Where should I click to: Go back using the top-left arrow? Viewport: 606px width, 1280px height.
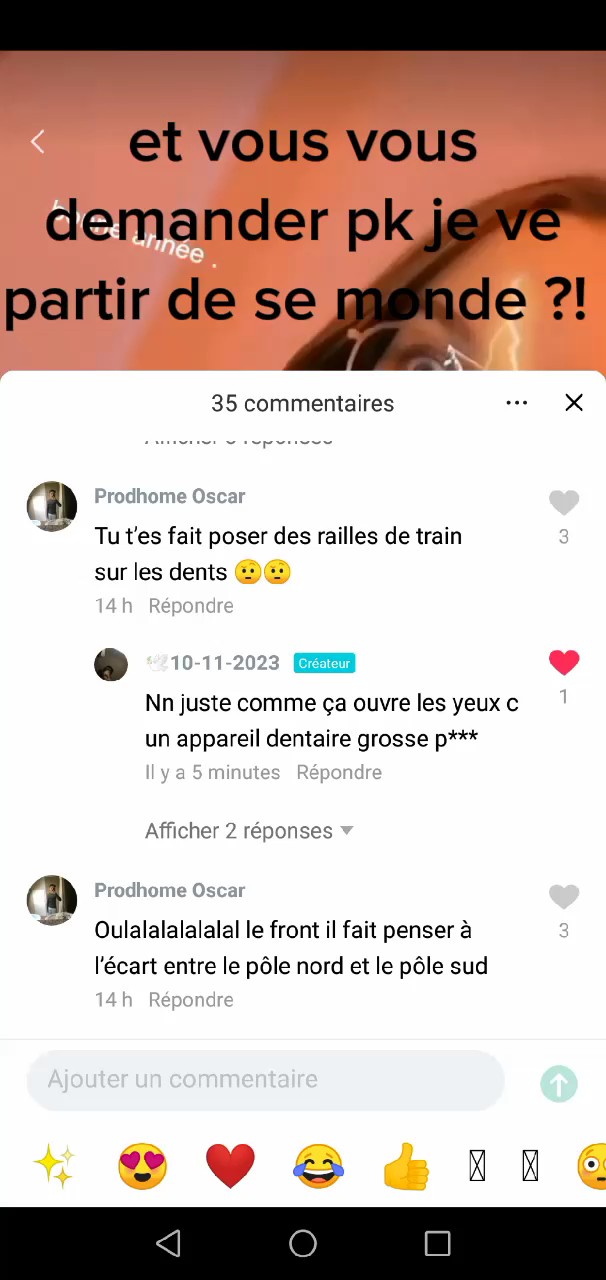pos(38,142)
